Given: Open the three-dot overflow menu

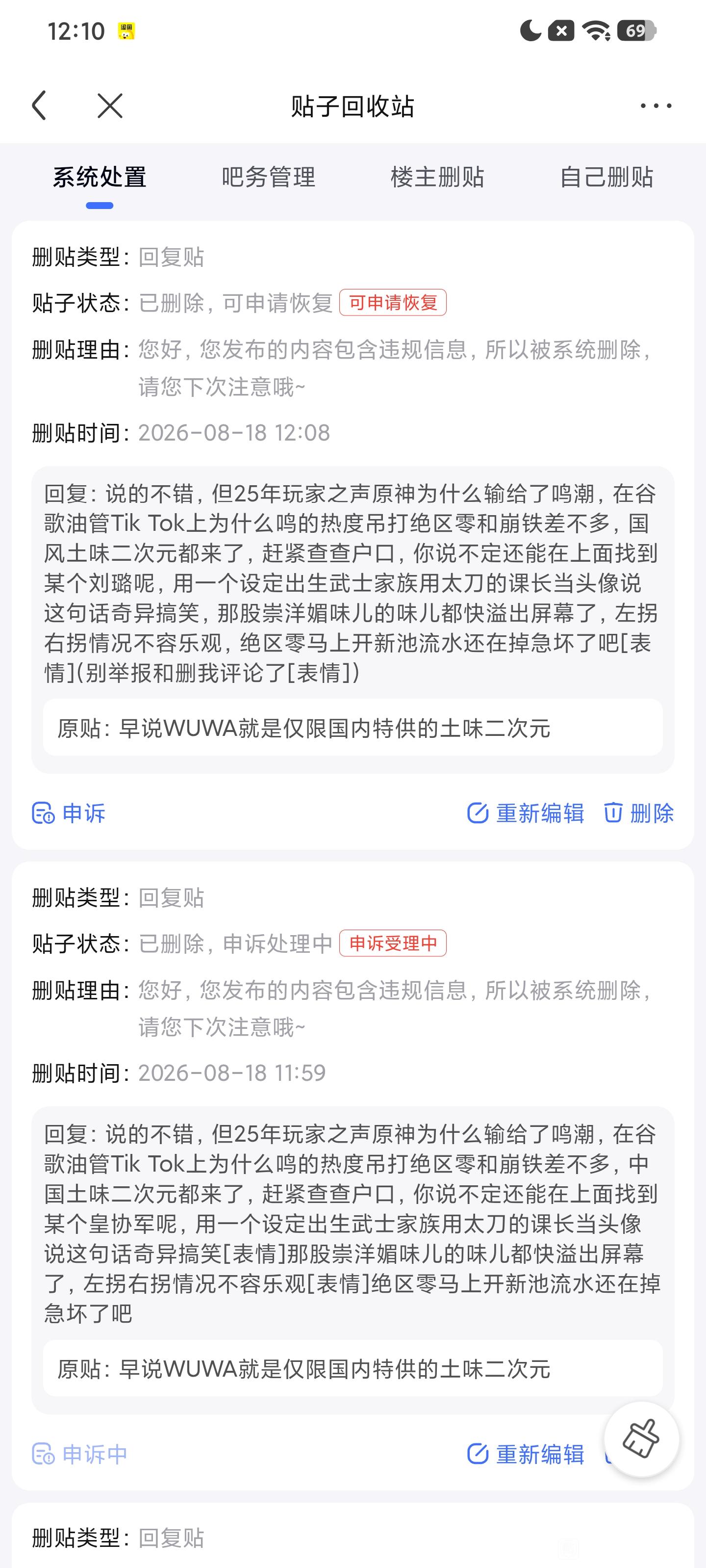Looking at the screenshot, I should coord(656,106).
